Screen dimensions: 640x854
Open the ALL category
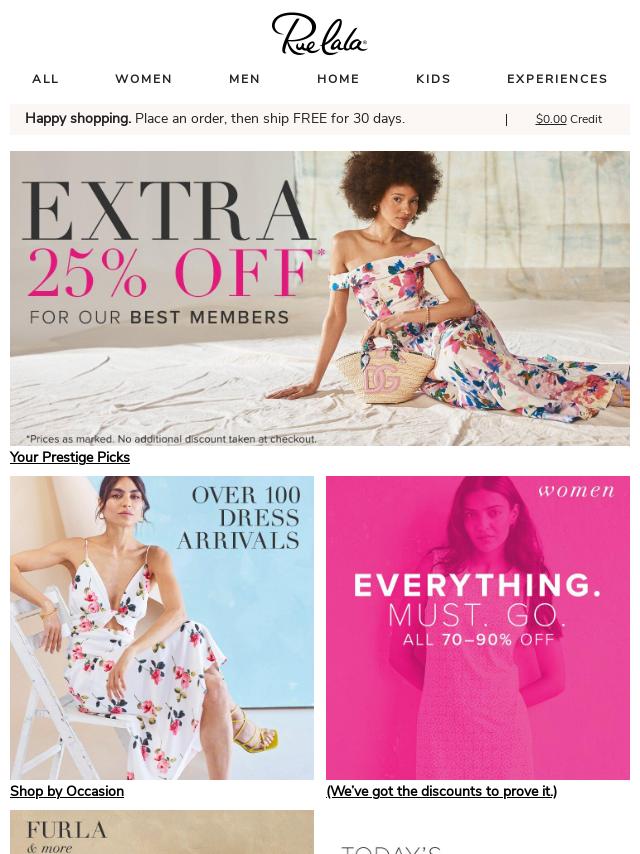pos(45,79)
